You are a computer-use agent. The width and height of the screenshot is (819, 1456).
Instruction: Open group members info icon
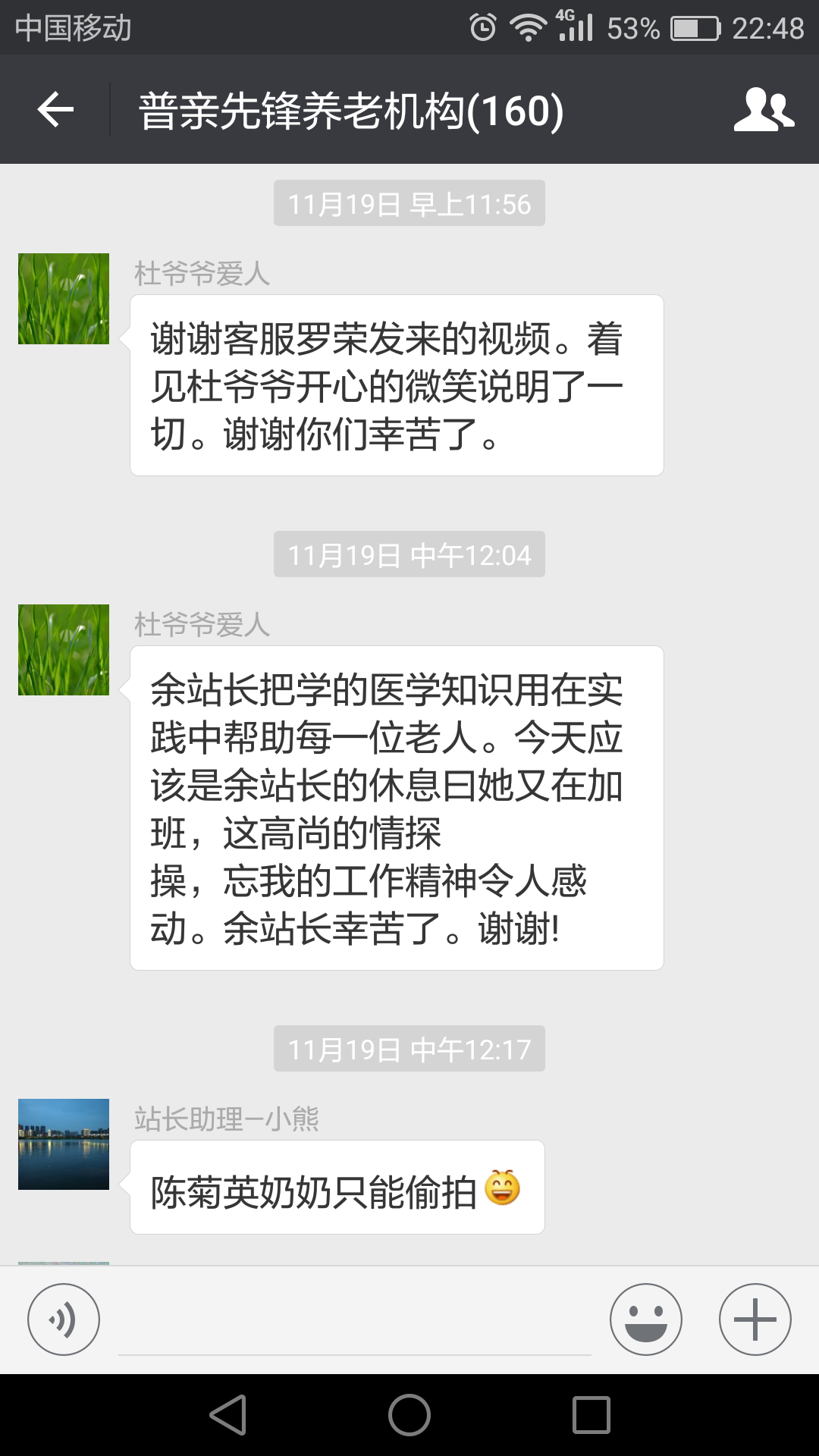[x=764, y=110]
